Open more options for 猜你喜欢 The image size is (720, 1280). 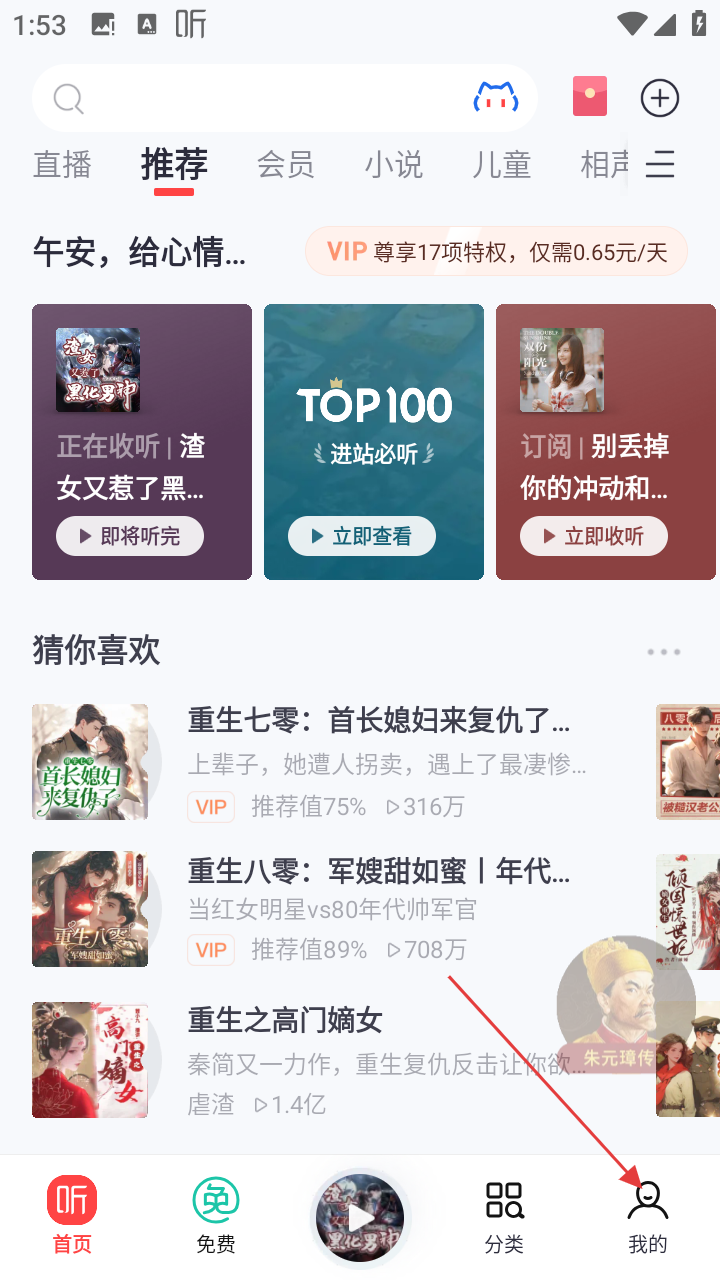click(x=663, y=652)
